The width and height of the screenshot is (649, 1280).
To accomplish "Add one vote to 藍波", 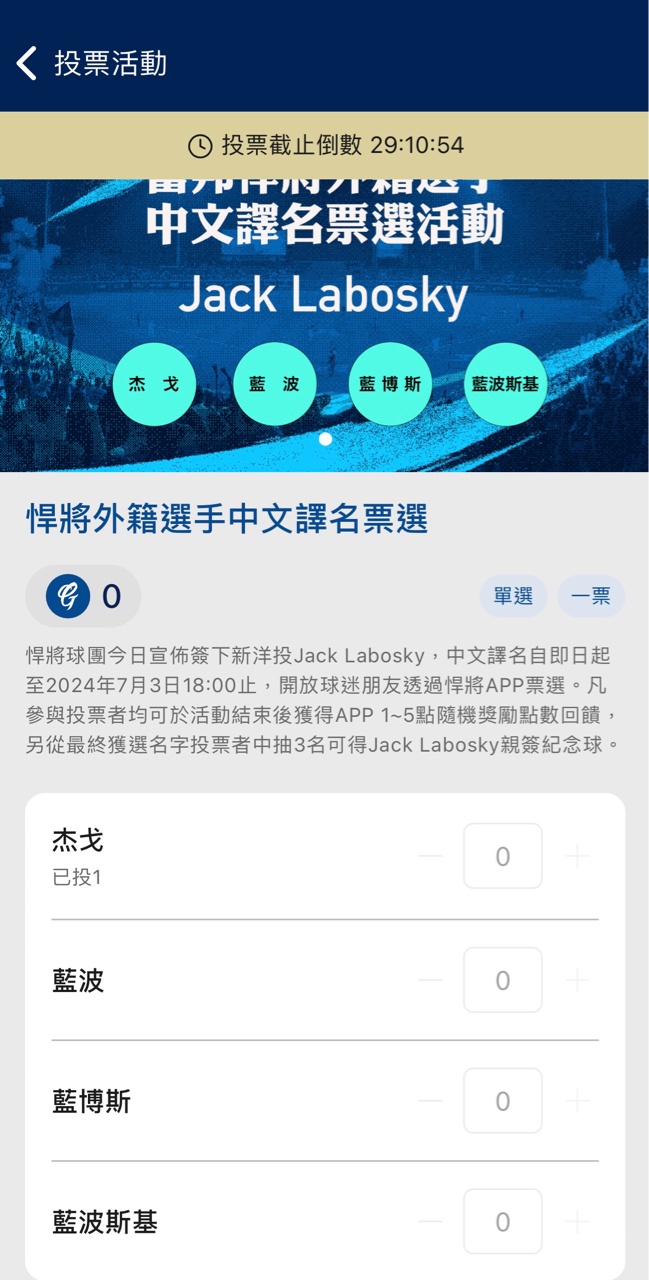I will click(577, 980).
